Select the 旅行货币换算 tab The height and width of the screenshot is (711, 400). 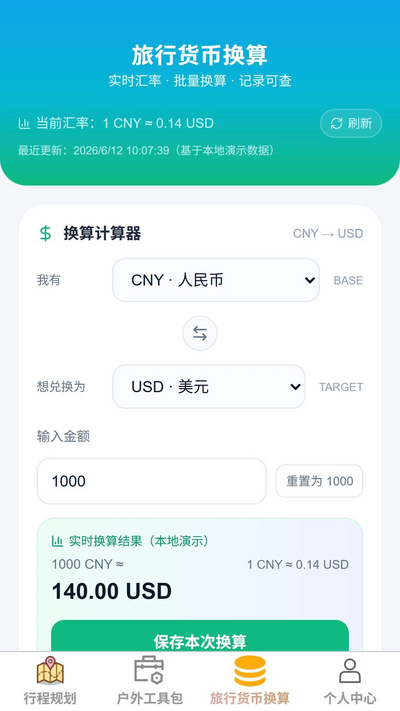click(250, 681)
